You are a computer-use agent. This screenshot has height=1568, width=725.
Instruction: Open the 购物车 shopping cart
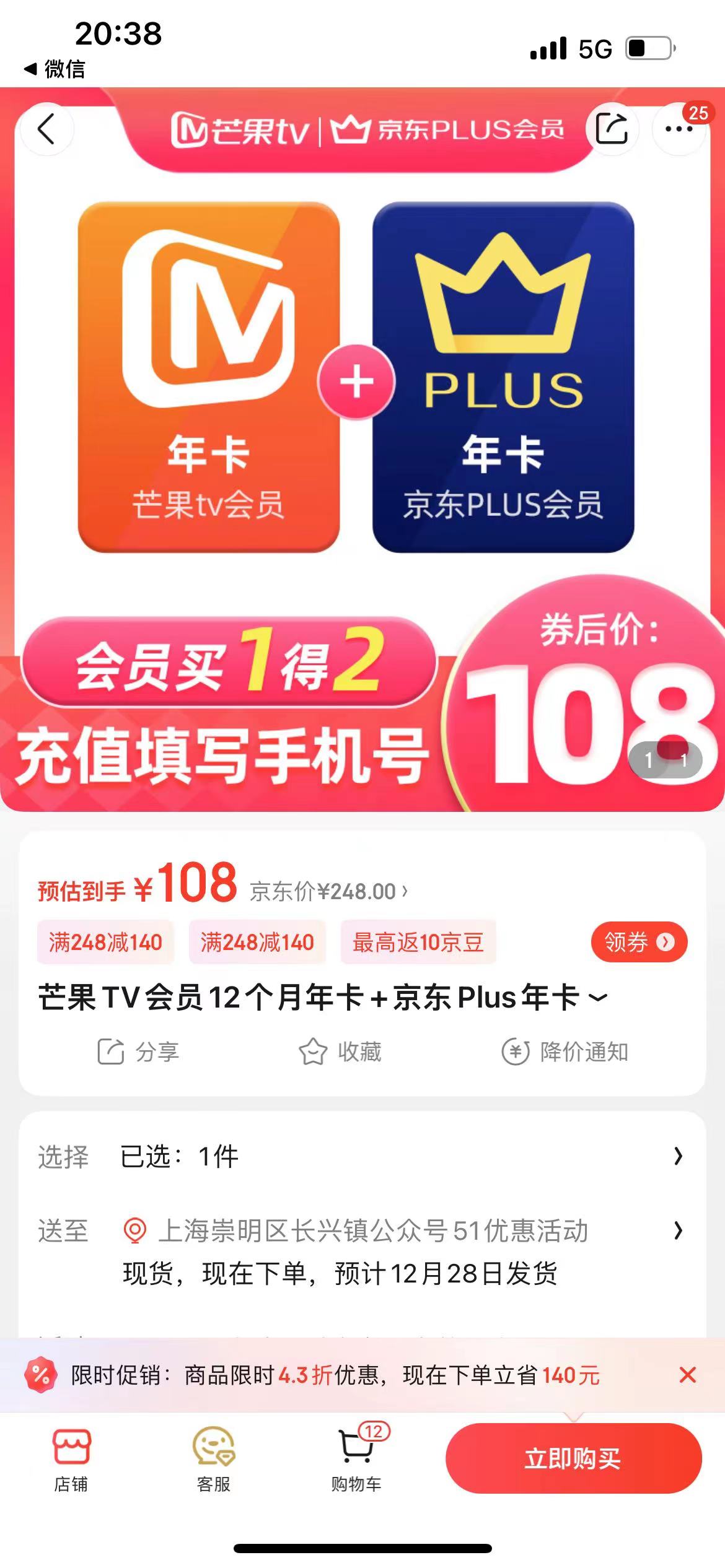click(356, 1460)
